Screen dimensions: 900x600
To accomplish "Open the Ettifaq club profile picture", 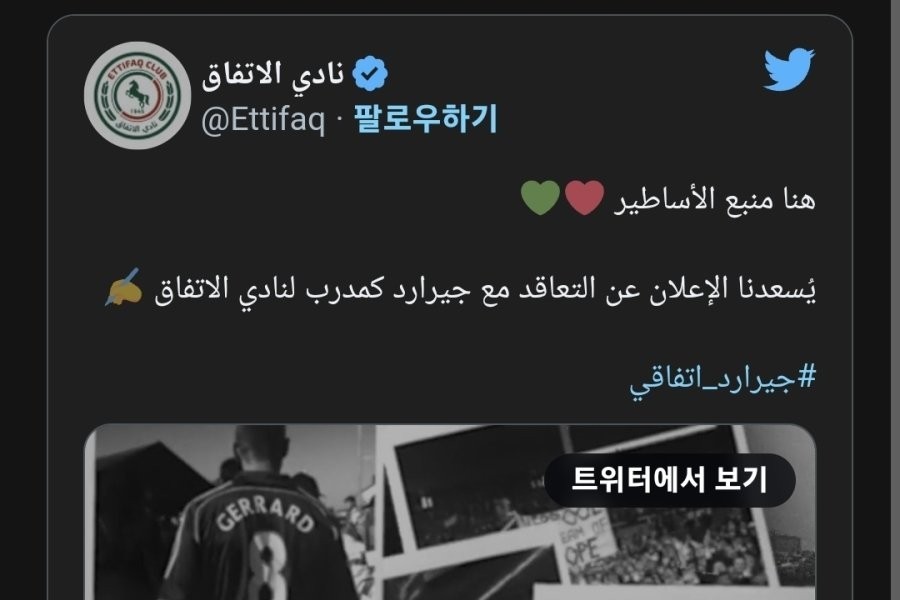I will point(131,99).
